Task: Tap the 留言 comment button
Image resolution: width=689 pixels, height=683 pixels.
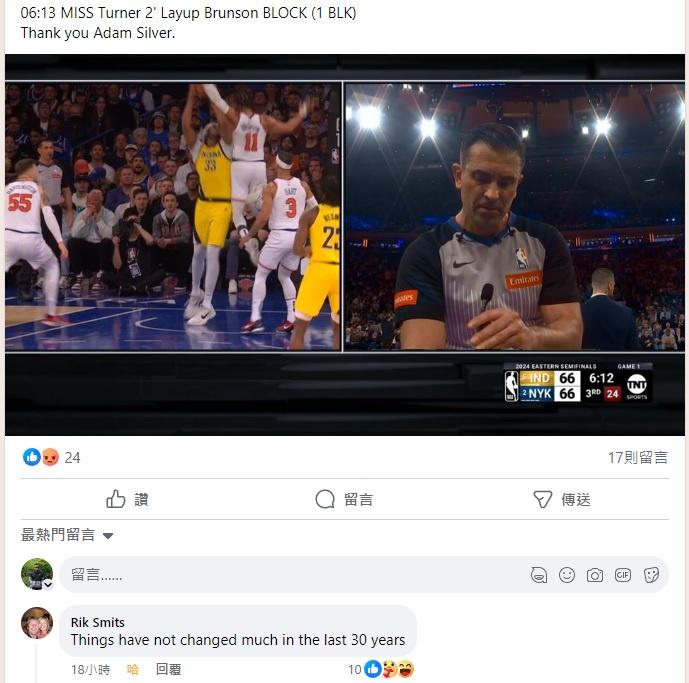Action: [x=344, y=499]
